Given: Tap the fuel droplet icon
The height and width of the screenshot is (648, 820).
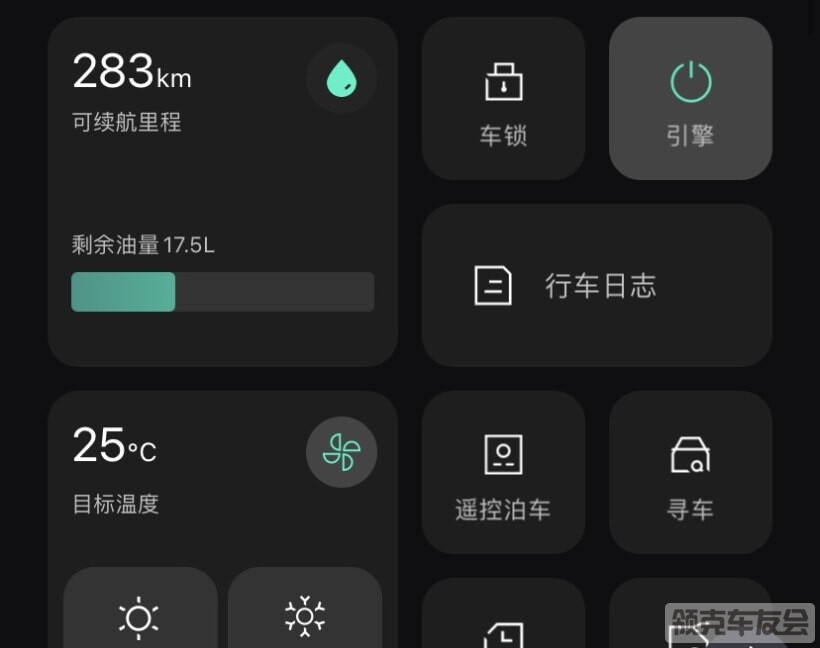Looking at the screenshot, I should tap(341, 78).
